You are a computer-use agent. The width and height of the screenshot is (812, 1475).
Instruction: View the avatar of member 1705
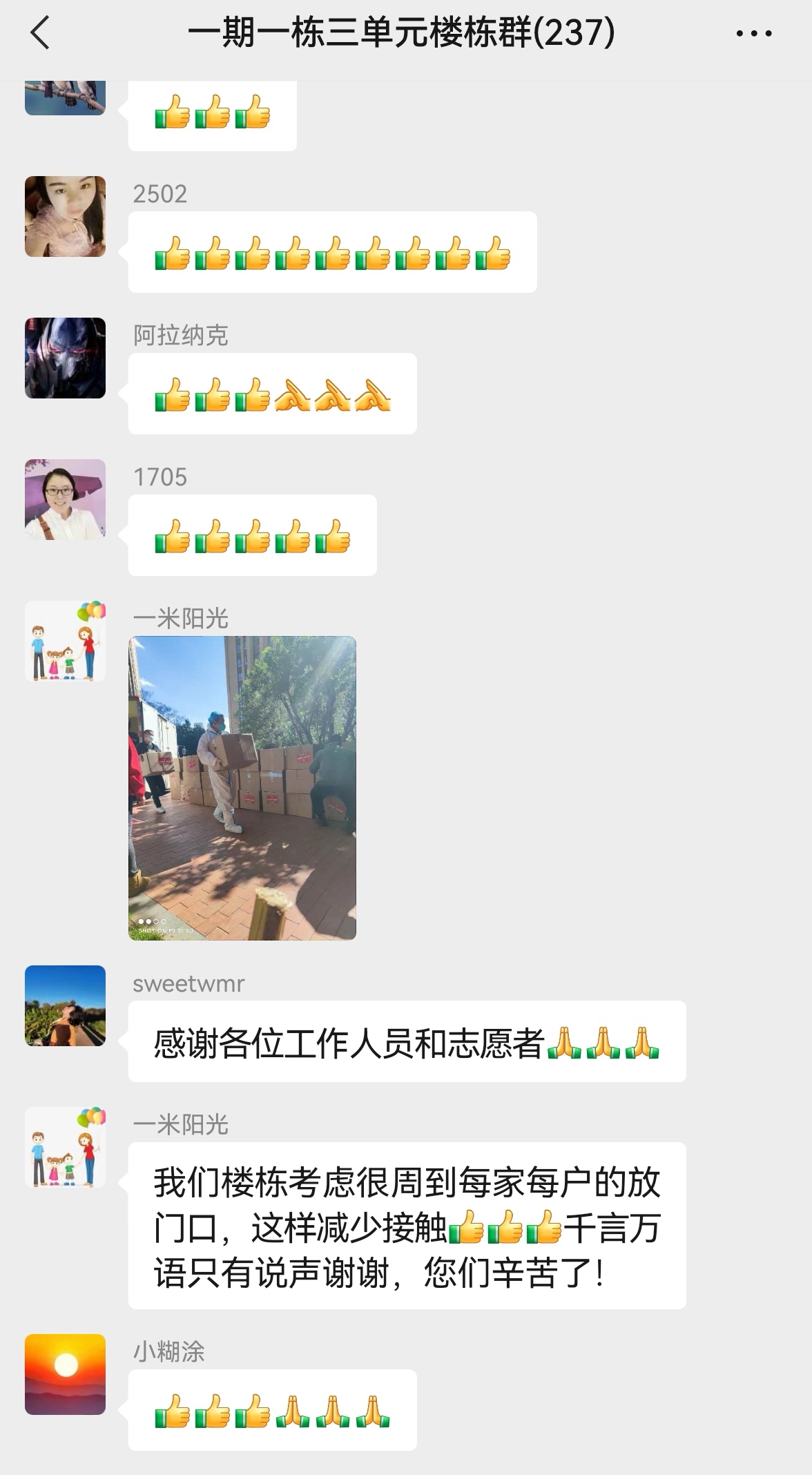(x=66, y=500)
